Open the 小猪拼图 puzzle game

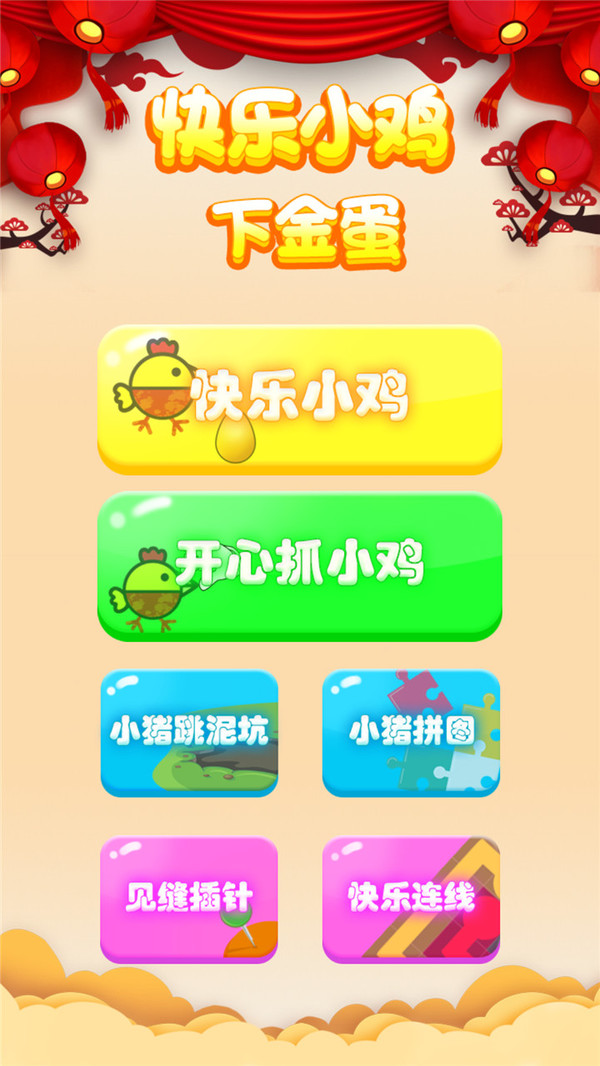tap(411, 733)
